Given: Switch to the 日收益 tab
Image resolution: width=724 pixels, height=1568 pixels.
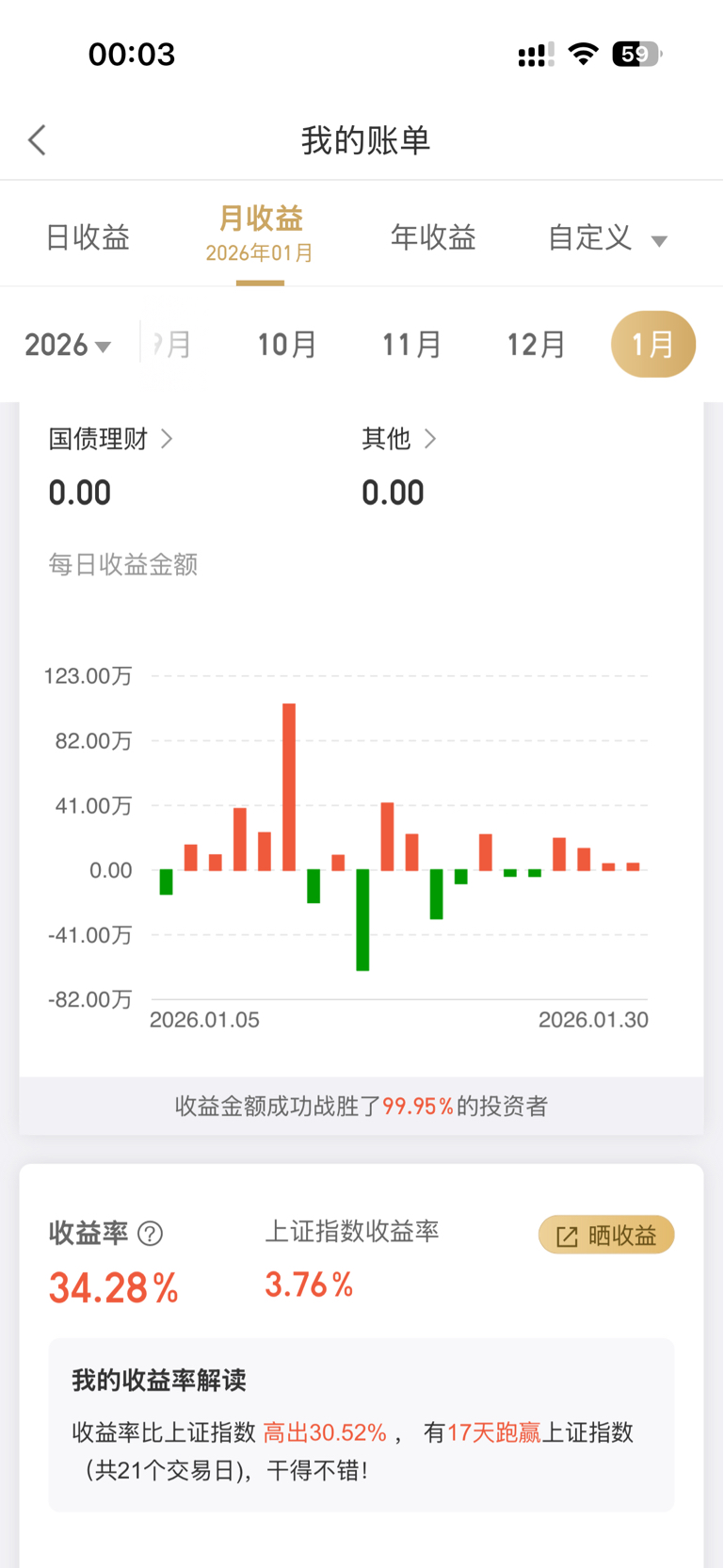Looking at the screenshot, I should [x=88, y=237].
